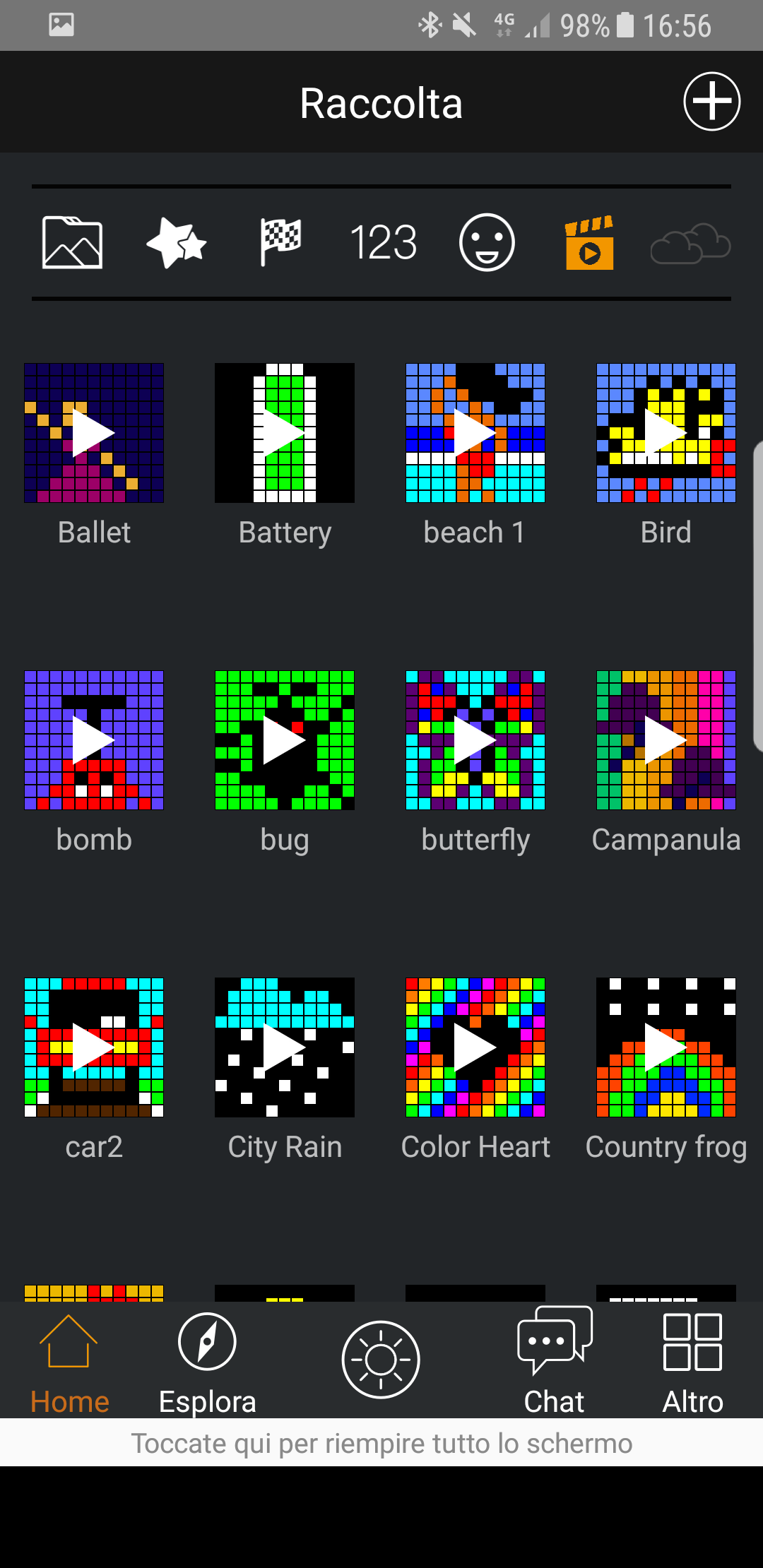The width and height of the screenshot is (763, 1568).
Task: Open the City Rain animation
Action: click(285, 1047)
